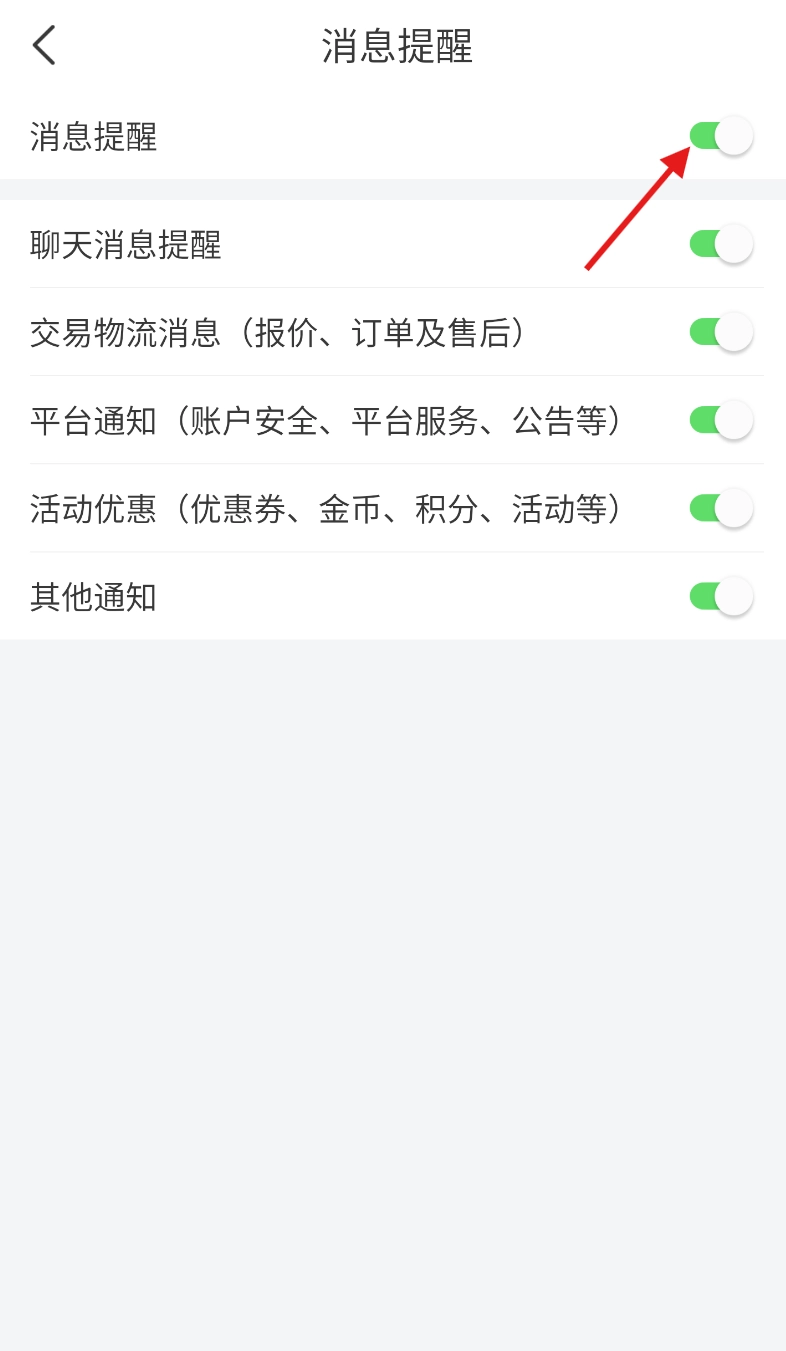
Task: Turn off 其他通知 switch
Action: (x=720, y=597)
